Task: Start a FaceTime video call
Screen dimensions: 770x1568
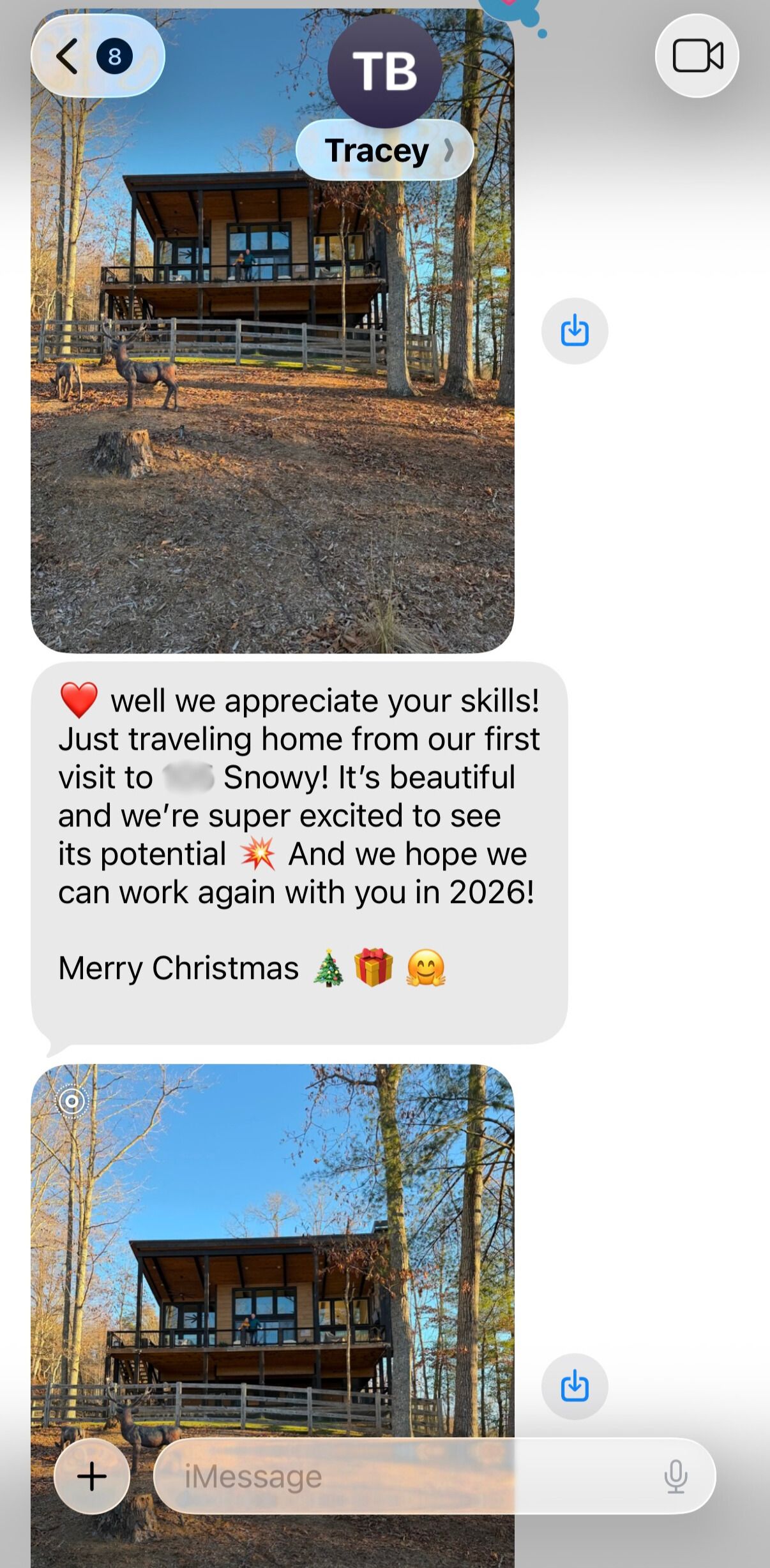Action: pyautogui.click(x=697, y=56)
